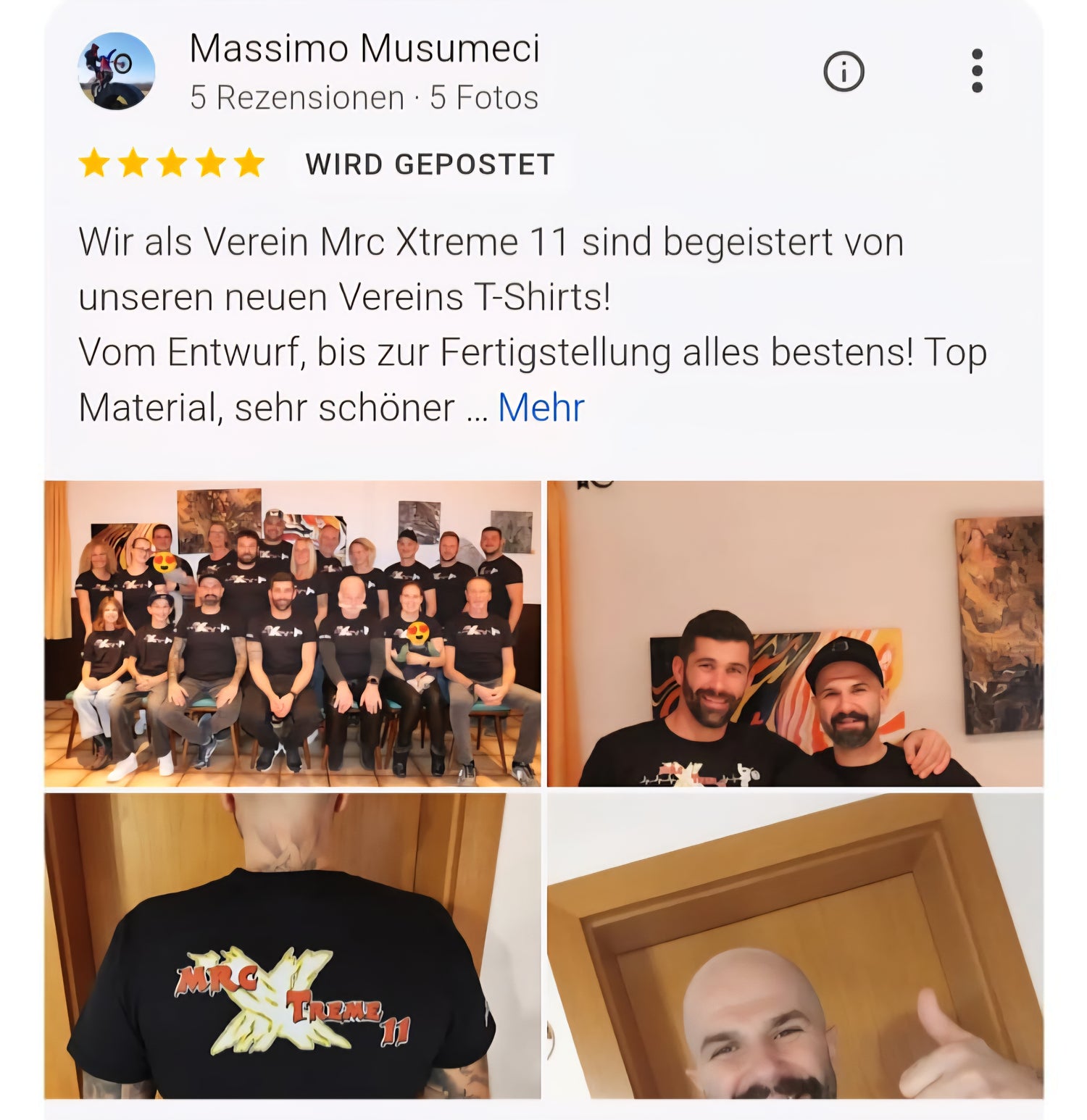The height and width of the screenshot is (1120, 1087).
Task: Open the three-dot overflow menu
Action: [976, 71]
